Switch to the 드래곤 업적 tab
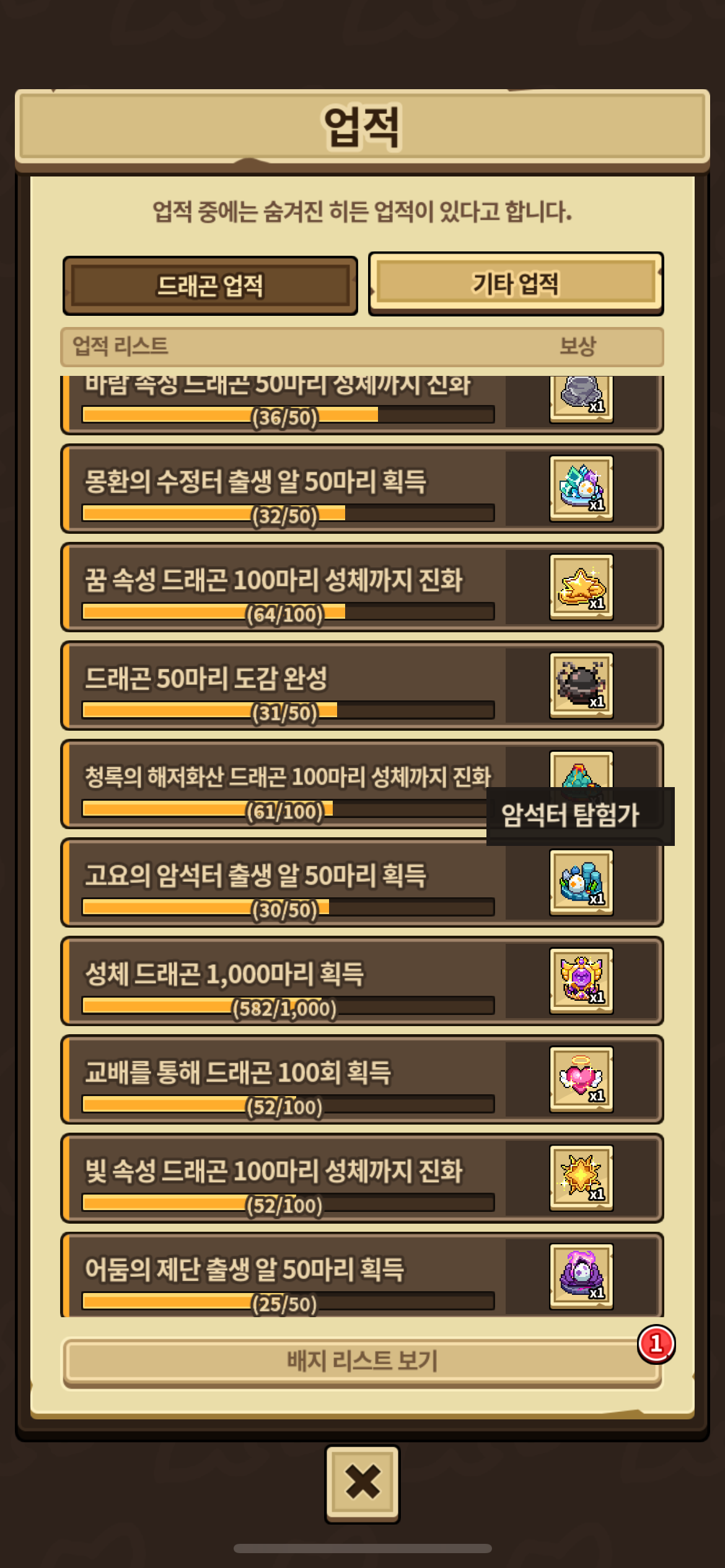 point(210,286)
